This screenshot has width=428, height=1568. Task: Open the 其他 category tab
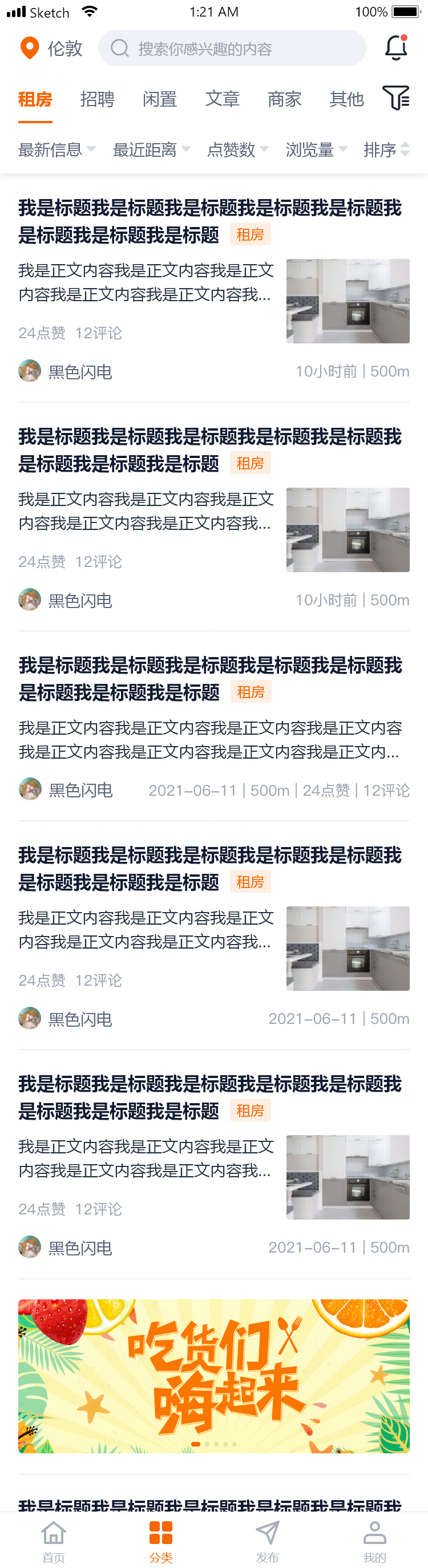click(346, 99)
